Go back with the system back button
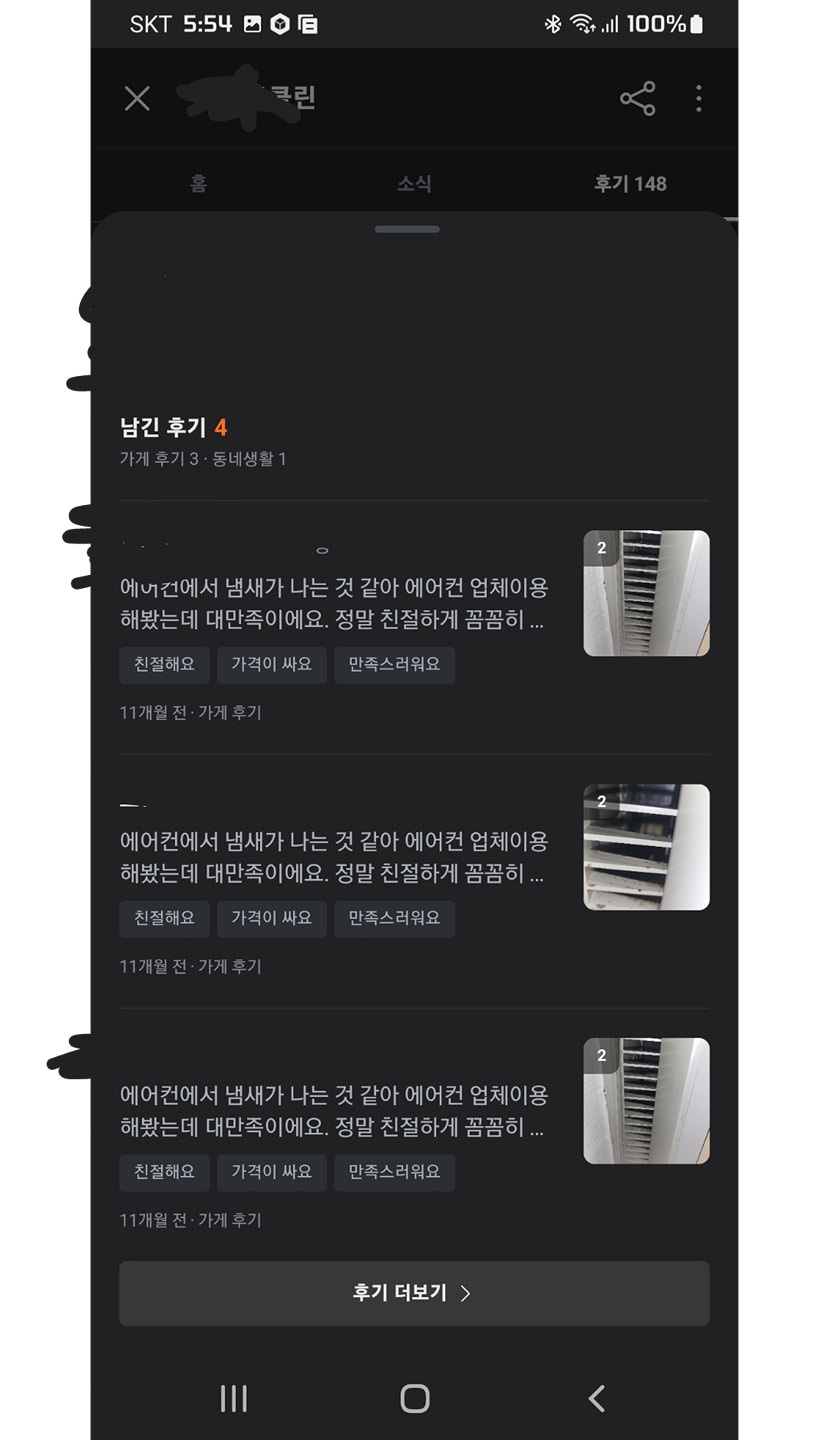The image size is (829, 1440). tap(596, 1398)
